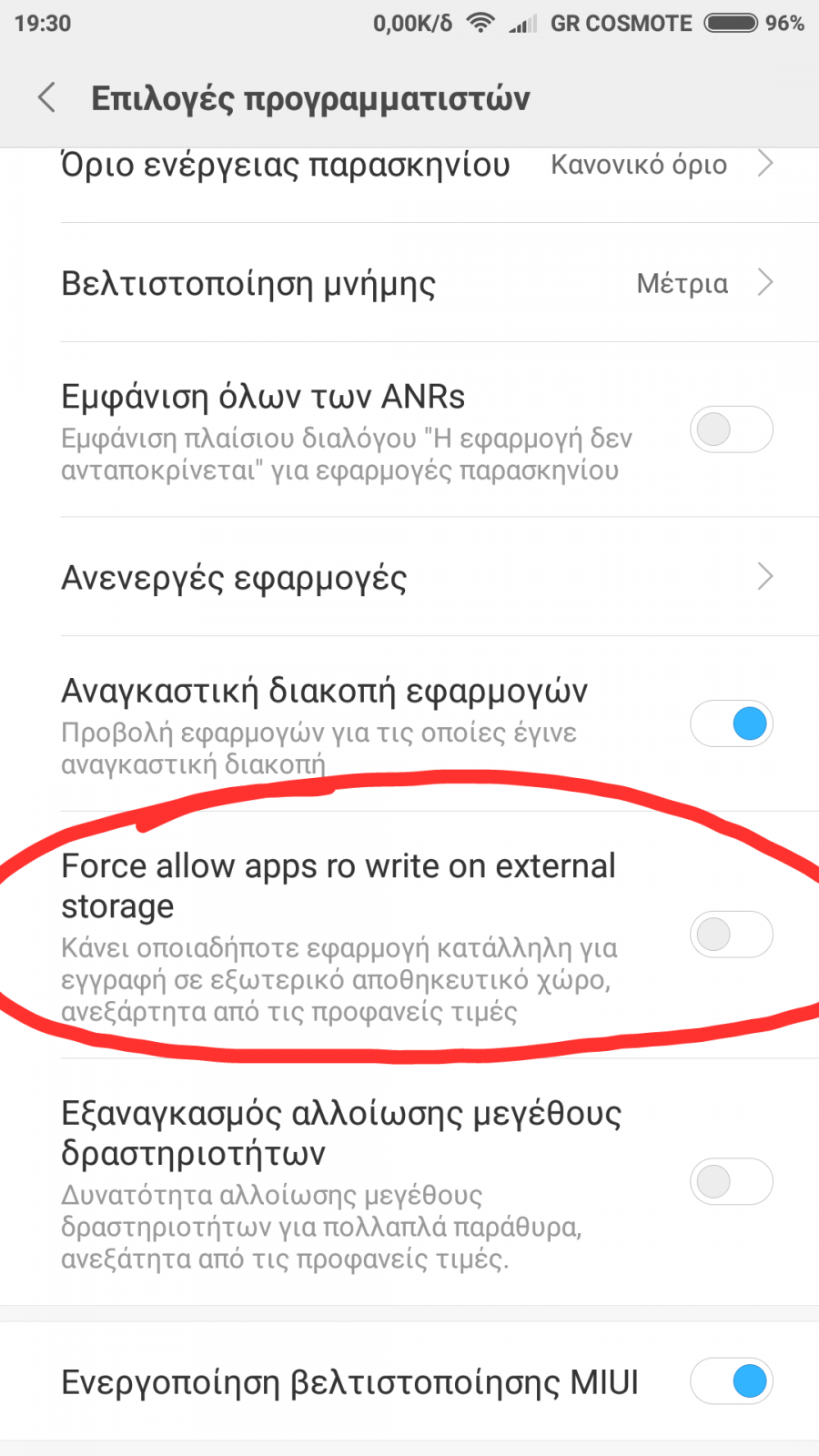Image resolution: width=819 pixels, height=1456 pixels.
Task: Turn off Αναγκαστική διακοπή εφαρμογών switch
Action: [x=732, y=724]
